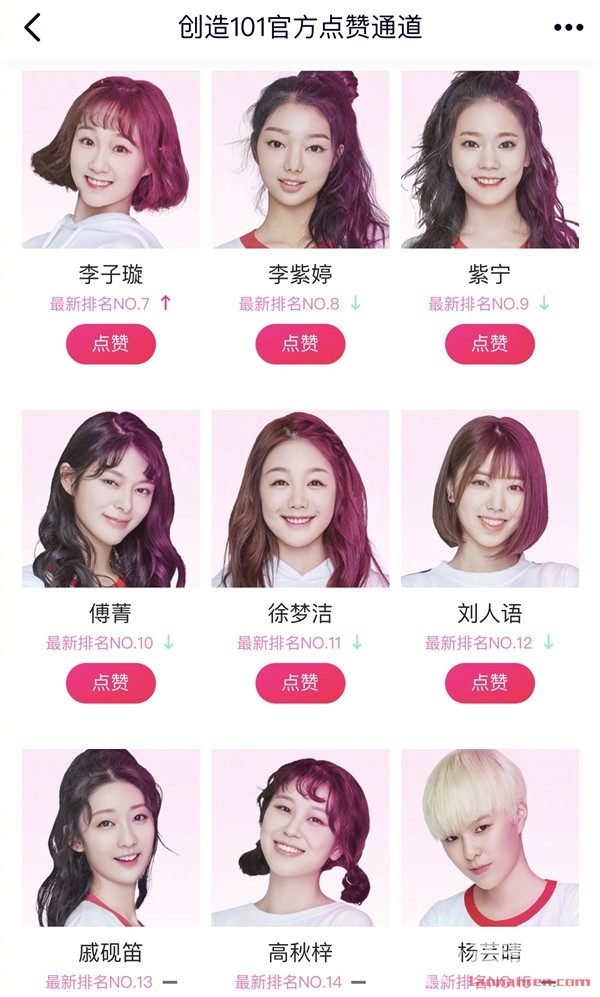The width and height of the screenshot is (600, 997).
Task: Vote 点赞 for 徐梦洁
Action: [x=300, y=683]
